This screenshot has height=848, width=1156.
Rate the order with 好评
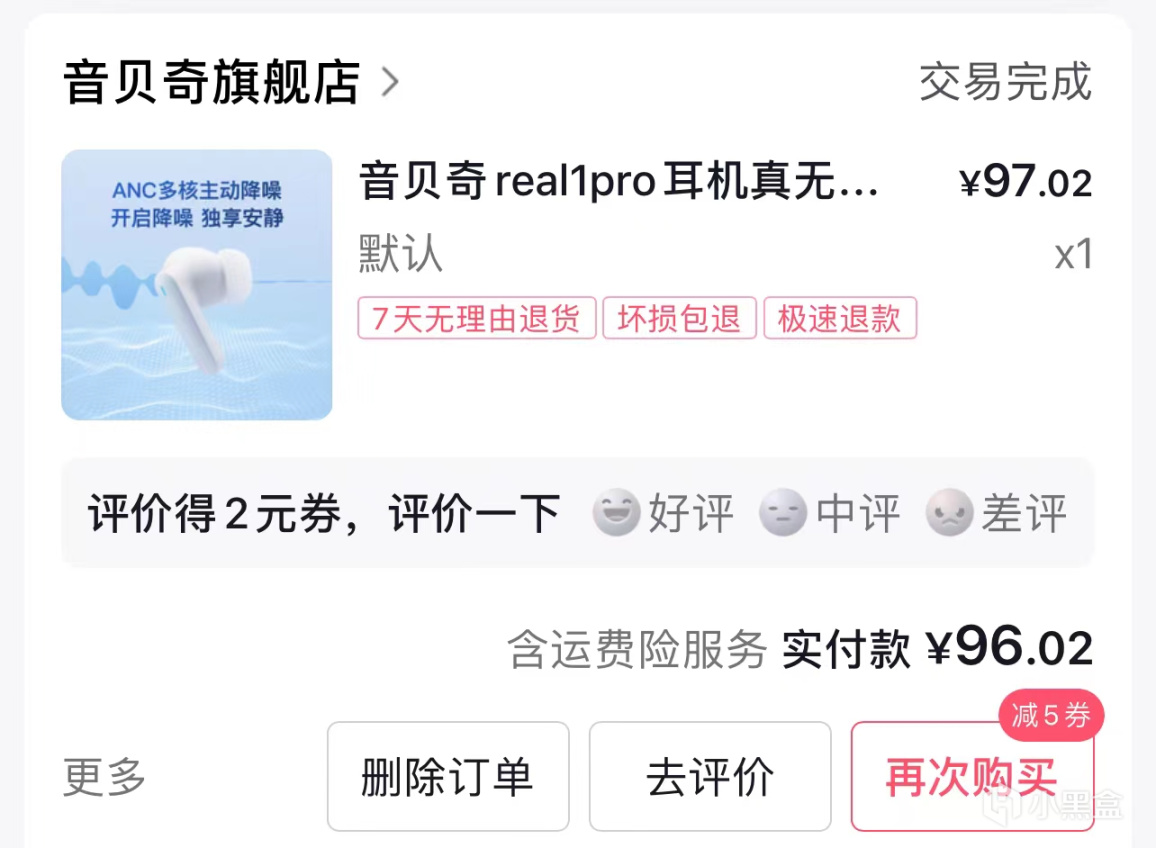pos(663,514)
